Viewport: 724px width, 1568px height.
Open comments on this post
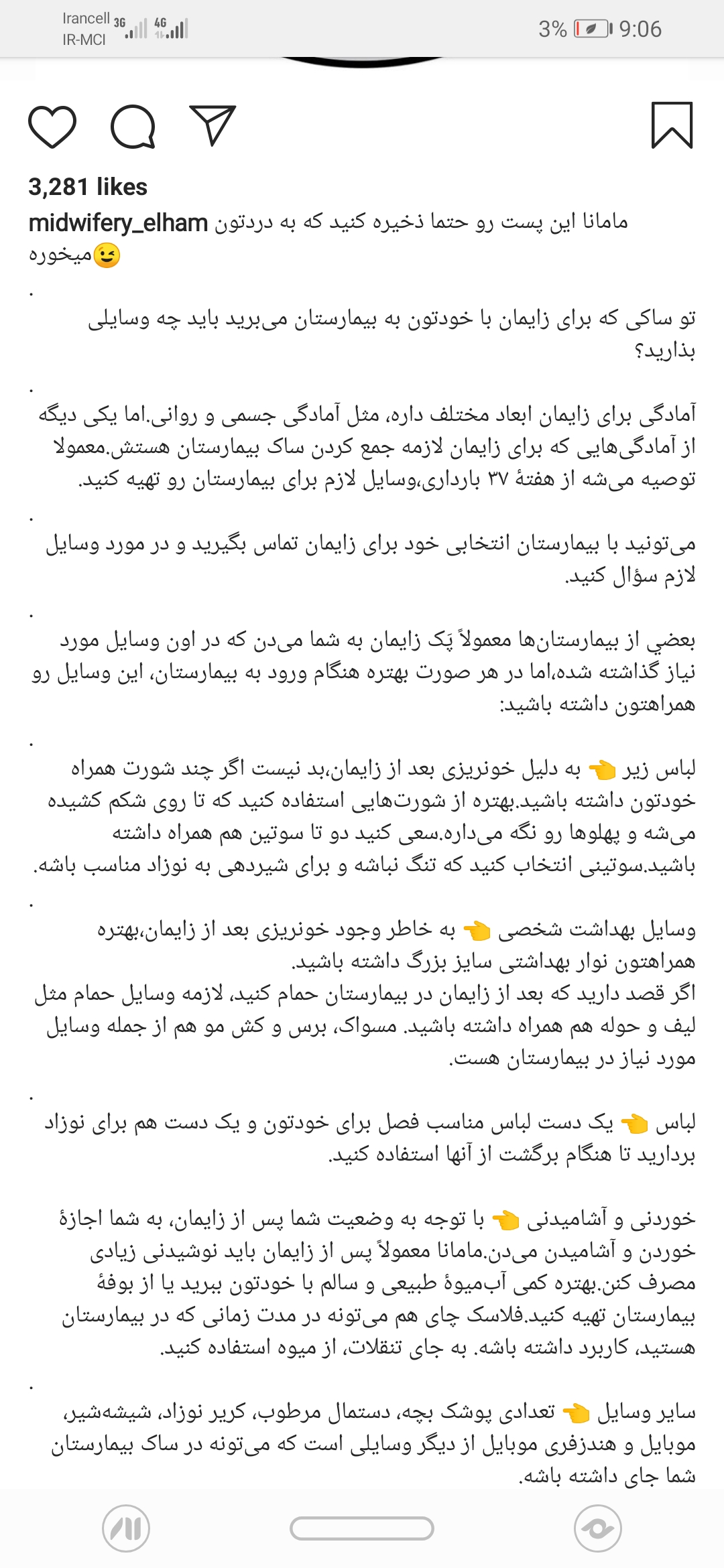coord(133,127)
